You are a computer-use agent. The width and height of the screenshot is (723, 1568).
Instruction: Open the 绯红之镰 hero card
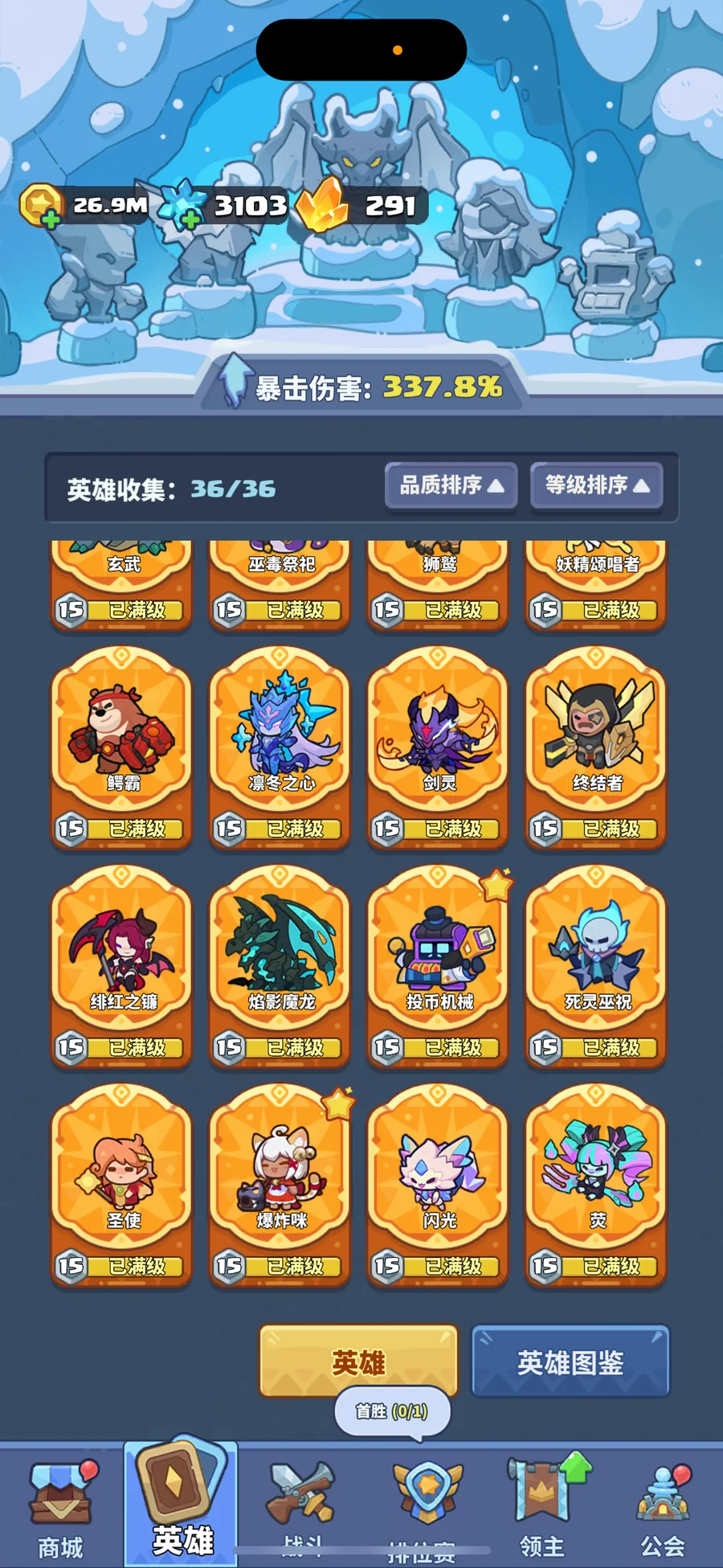click(x=122, y=963)
